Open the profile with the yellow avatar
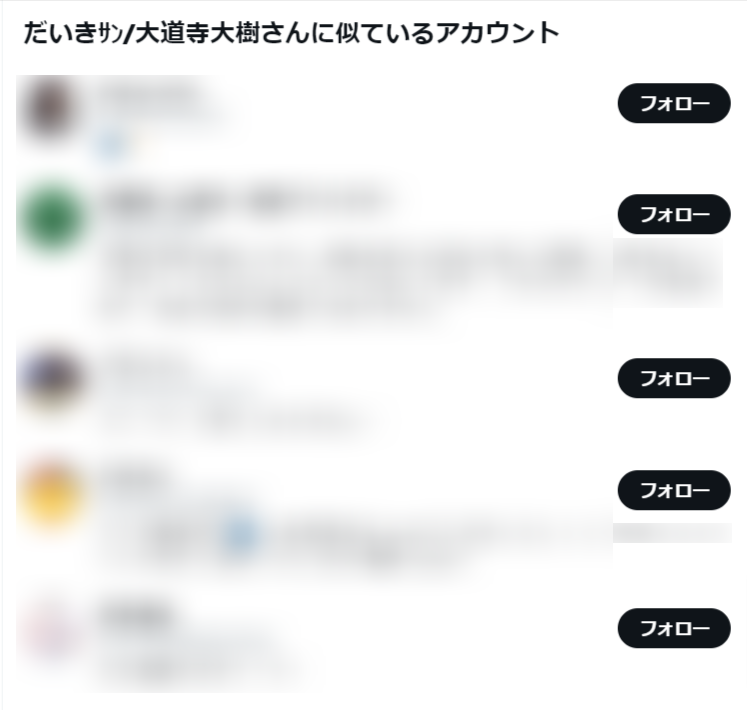Image resolution: width=747 pixels, height=710 pixels. (x=51, y=495)
